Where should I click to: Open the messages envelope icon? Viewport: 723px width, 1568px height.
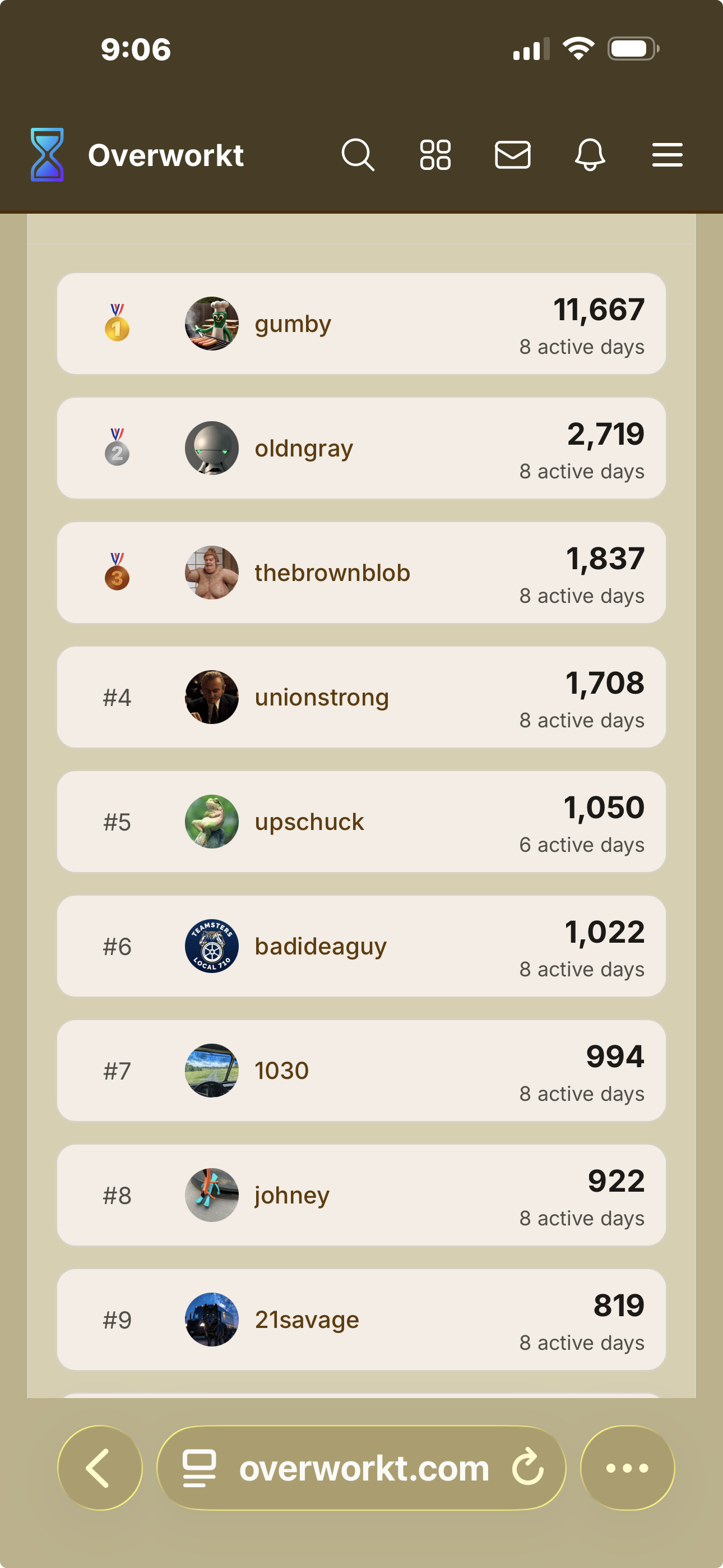coord(512,155)
